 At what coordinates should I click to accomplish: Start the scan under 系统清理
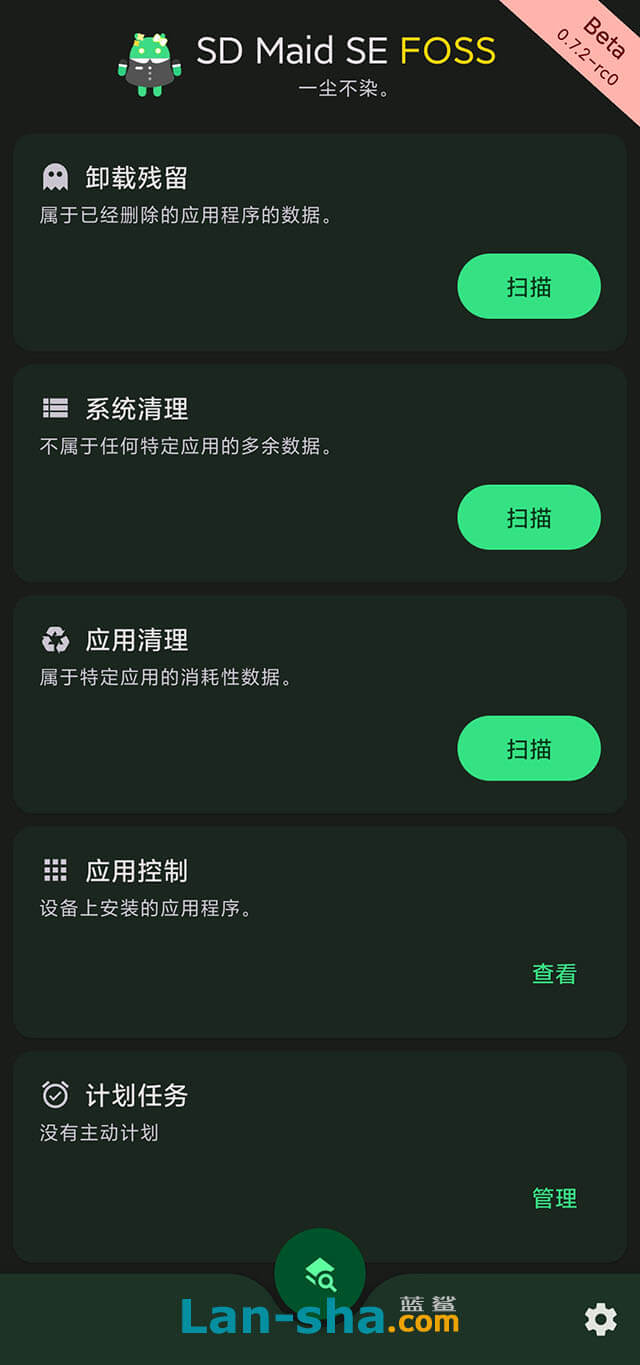[x=529, y=517]
